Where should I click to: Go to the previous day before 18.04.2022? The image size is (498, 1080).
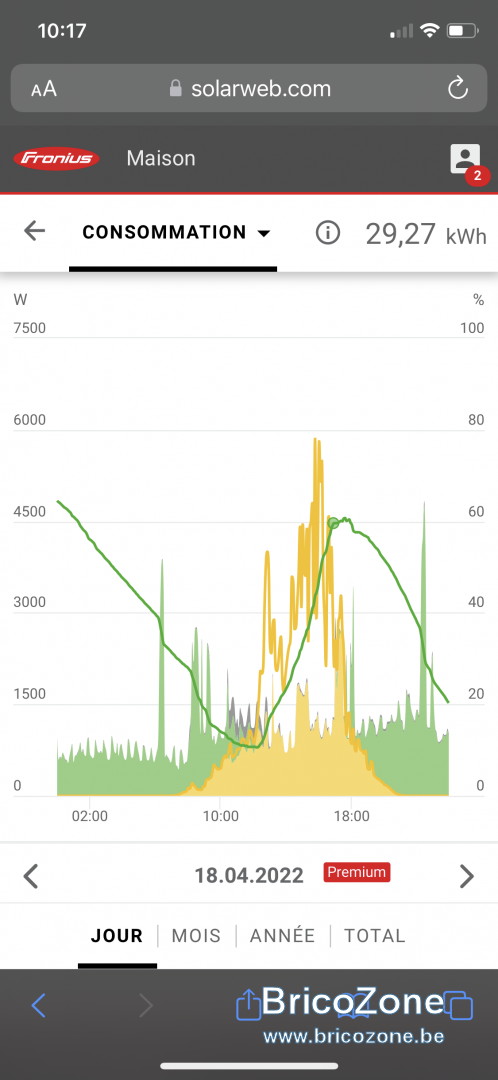[30, 877]
